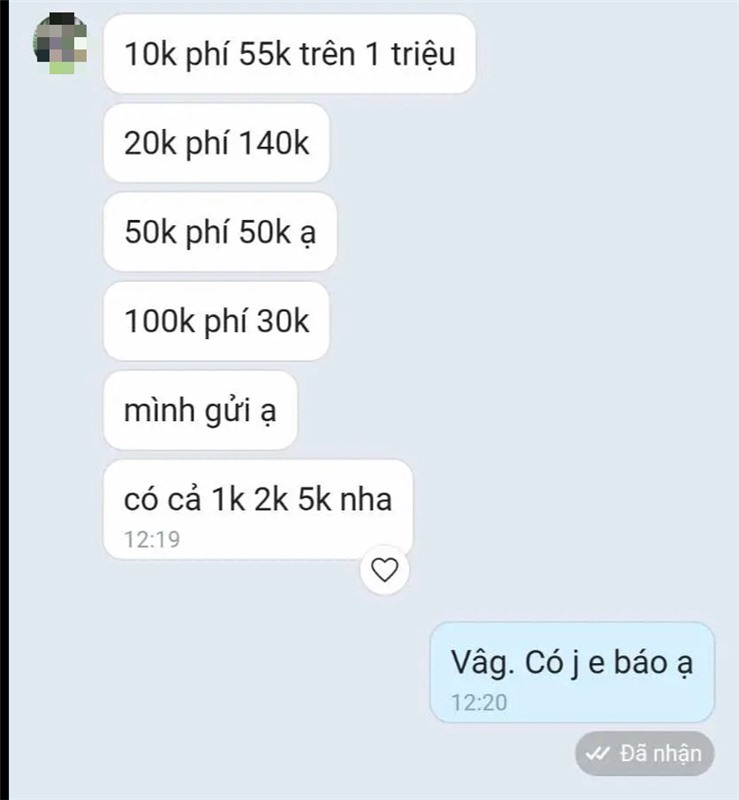
Task: Tap the heart reaction under the last message
Action: (385, 570)
